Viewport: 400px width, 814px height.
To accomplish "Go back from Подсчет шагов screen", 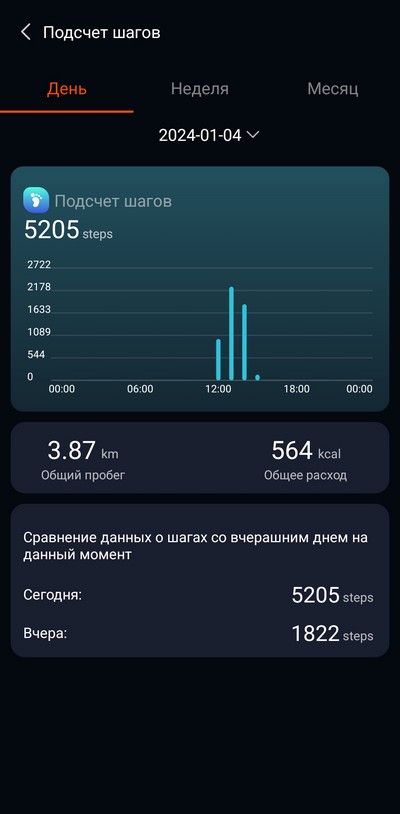I will [25, 32].
